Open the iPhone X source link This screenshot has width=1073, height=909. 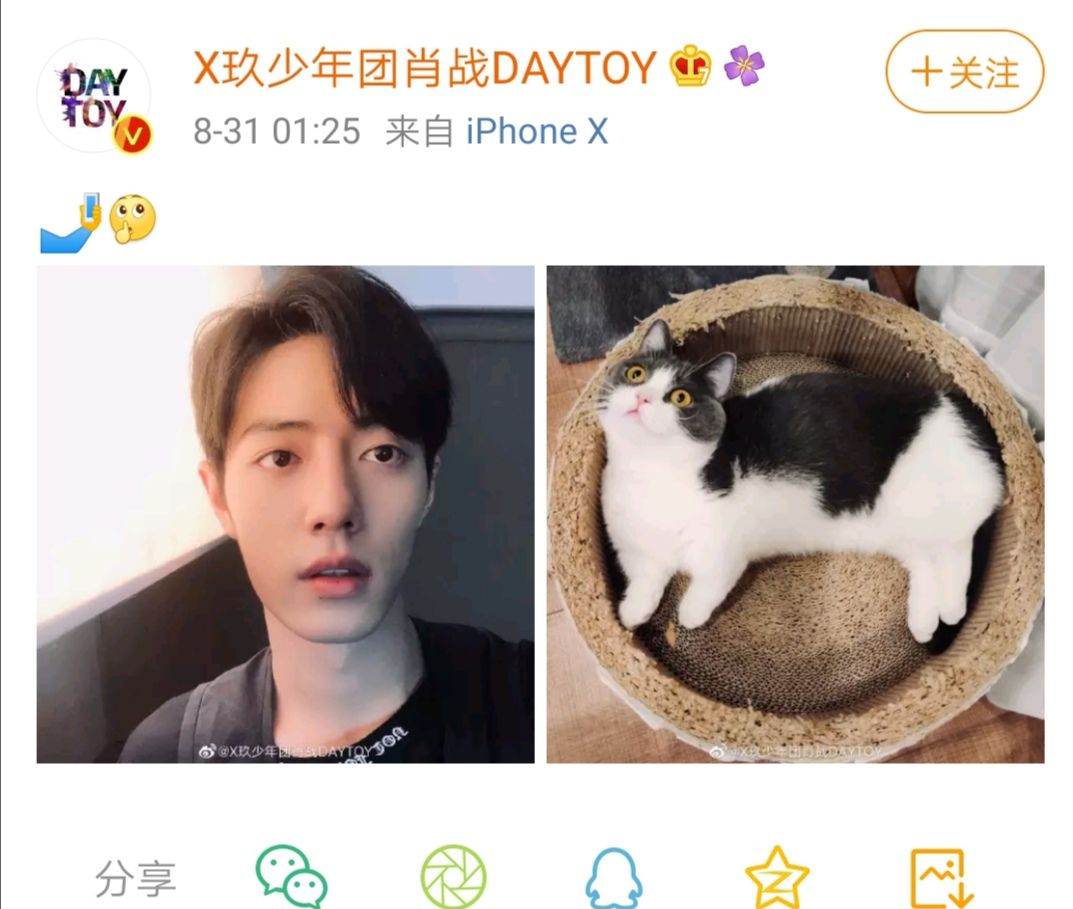(537, 131)
